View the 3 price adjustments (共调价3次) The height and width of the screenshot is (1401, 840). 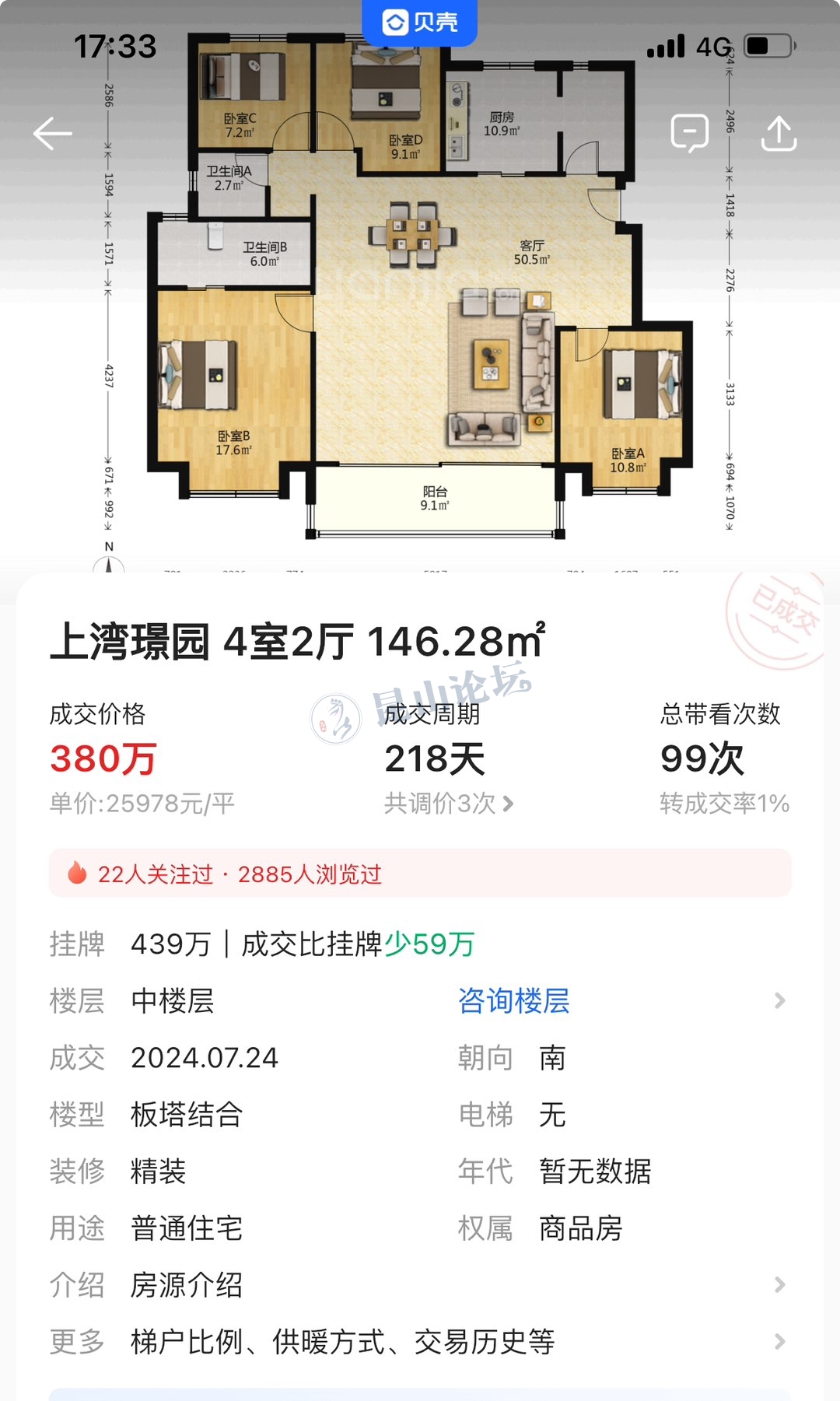[449, 803]
